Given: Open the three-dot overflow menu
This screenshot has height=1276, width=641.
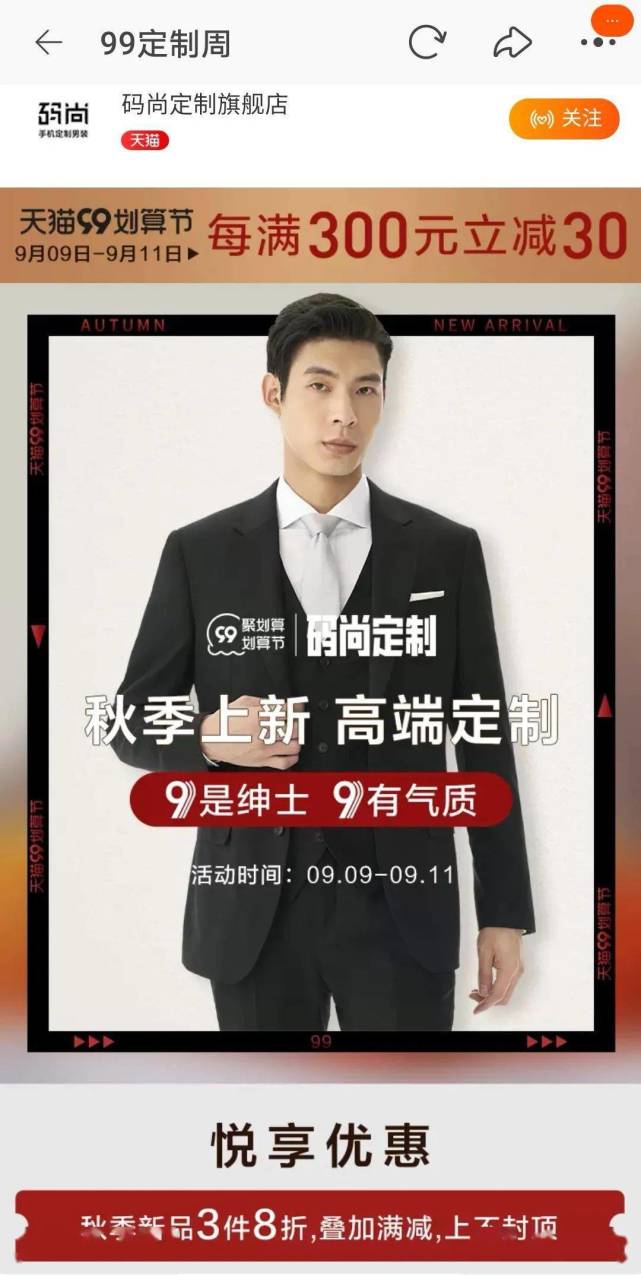Looking at the screenshot, I should pos(598,42).
